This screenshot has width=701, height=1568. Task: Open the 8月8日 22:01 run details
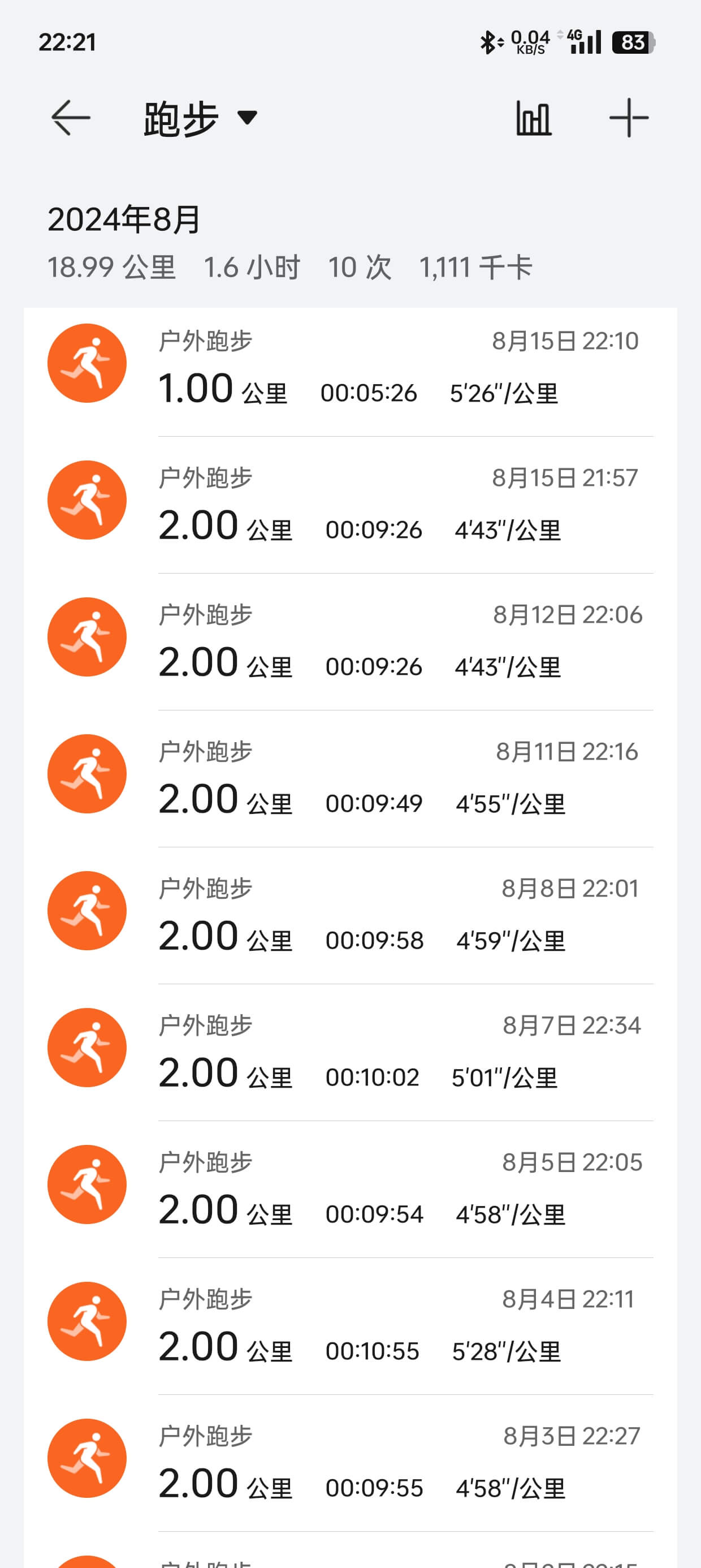365,913
